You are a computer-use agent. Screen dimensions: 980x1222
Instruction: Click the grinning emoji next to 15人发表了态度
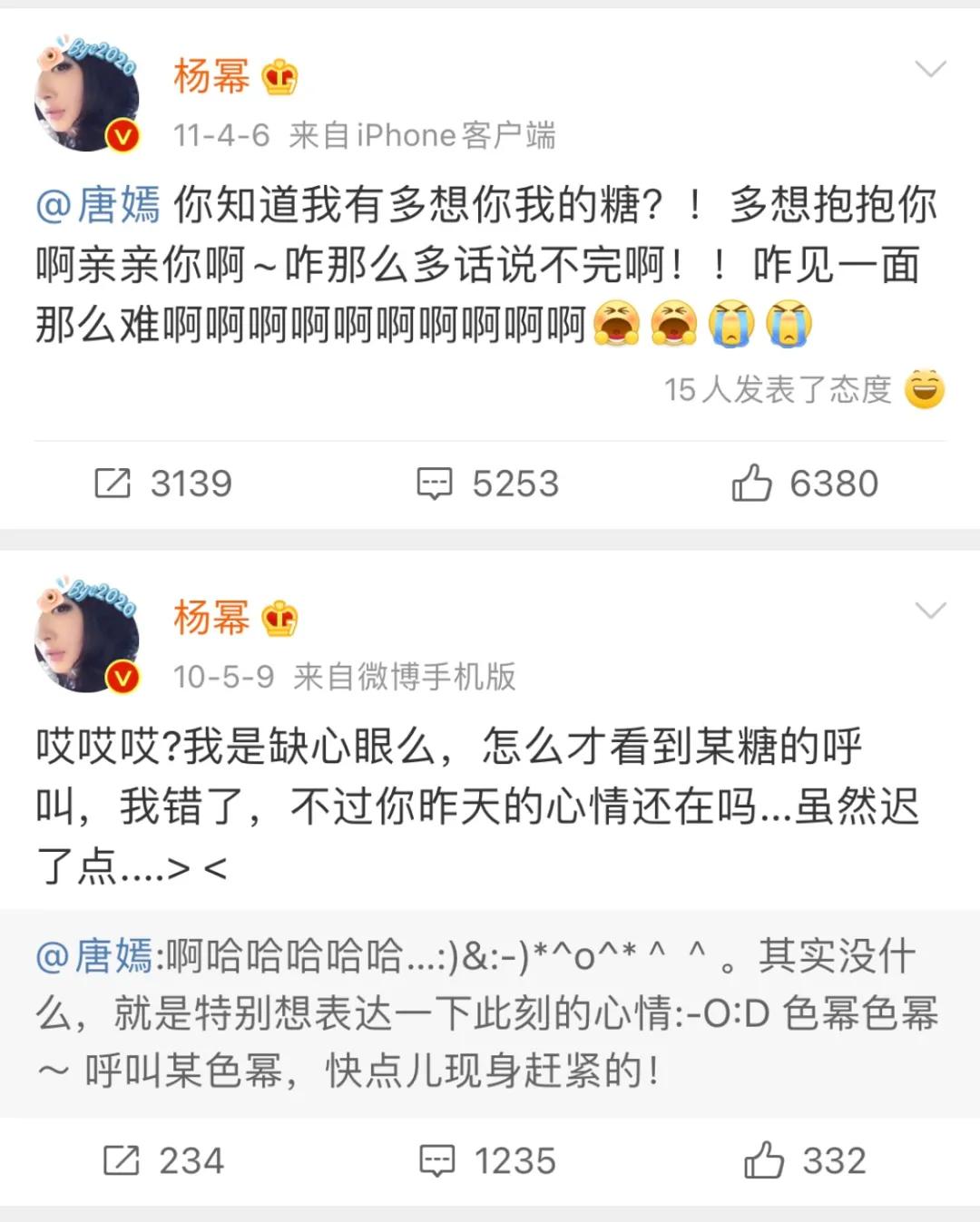tap(925, 390)
